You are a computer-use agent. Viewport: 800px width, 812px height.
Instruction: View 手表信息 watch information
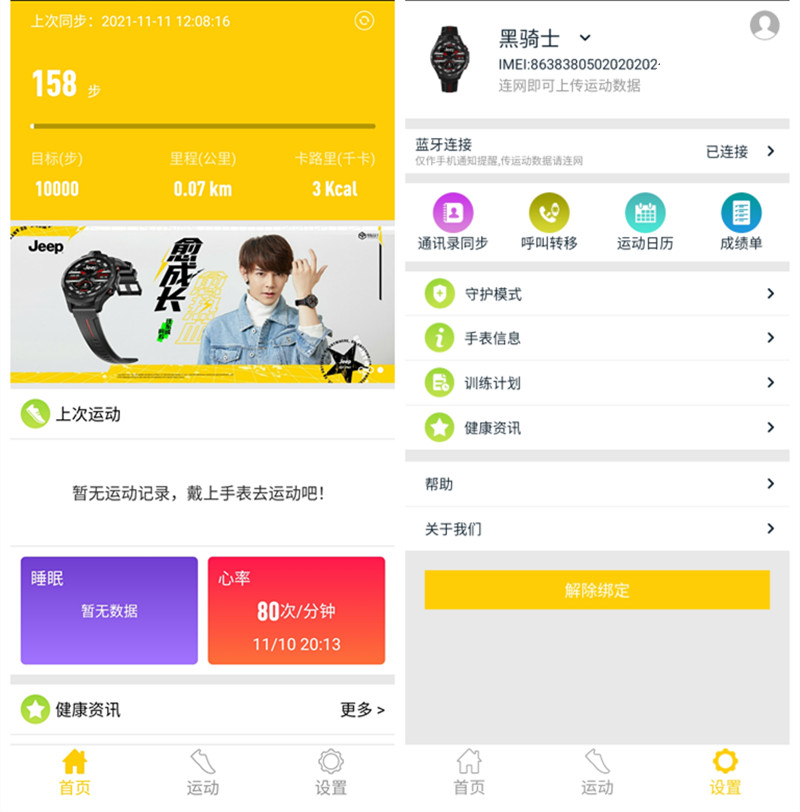point(596,338)
